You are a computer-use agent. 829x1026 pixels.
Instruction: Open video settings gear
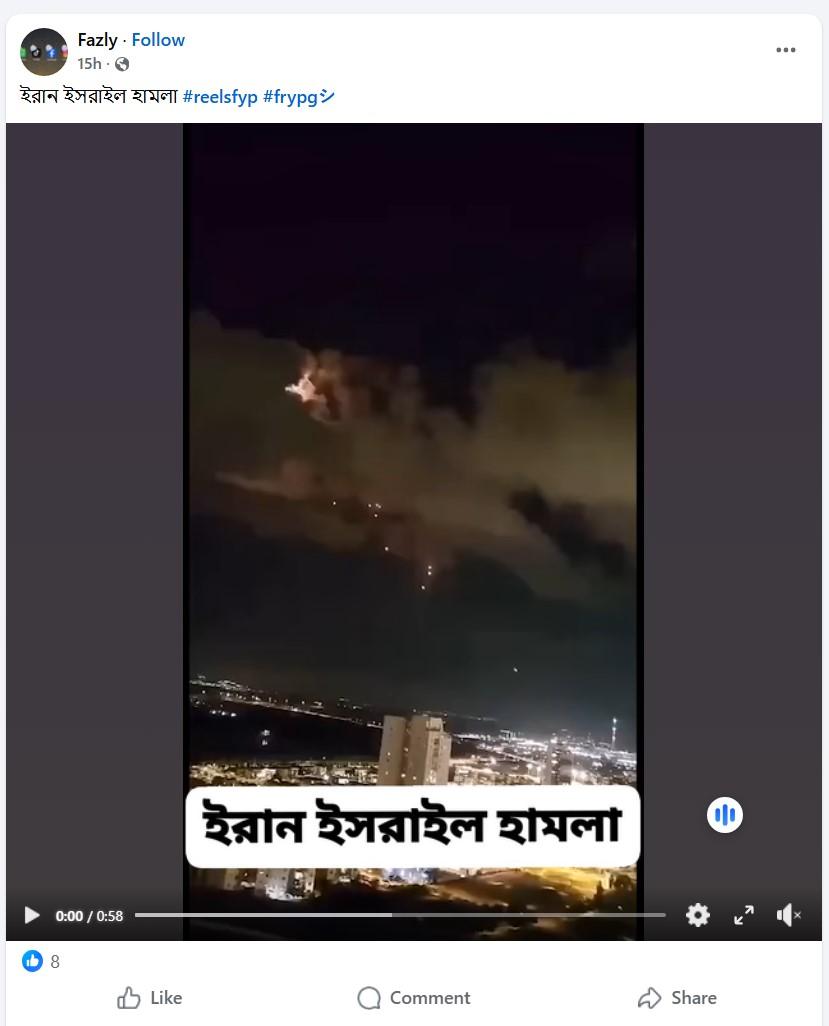pyautogui.click(x=698, y=915)
